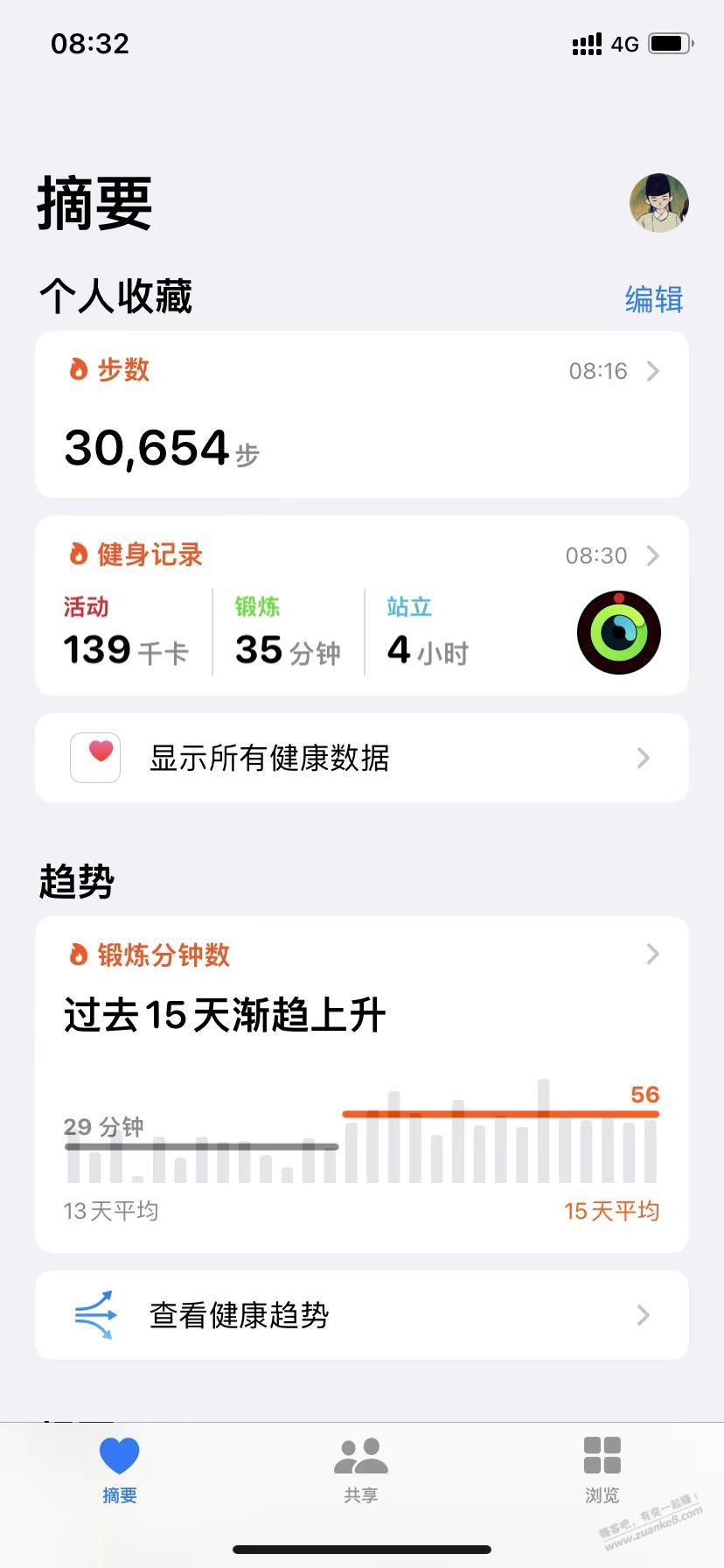Click the flame icon on 锻炼分钟数 trend card
The height and width of the screenshot is (1568, 724).
tap(80, 955)
